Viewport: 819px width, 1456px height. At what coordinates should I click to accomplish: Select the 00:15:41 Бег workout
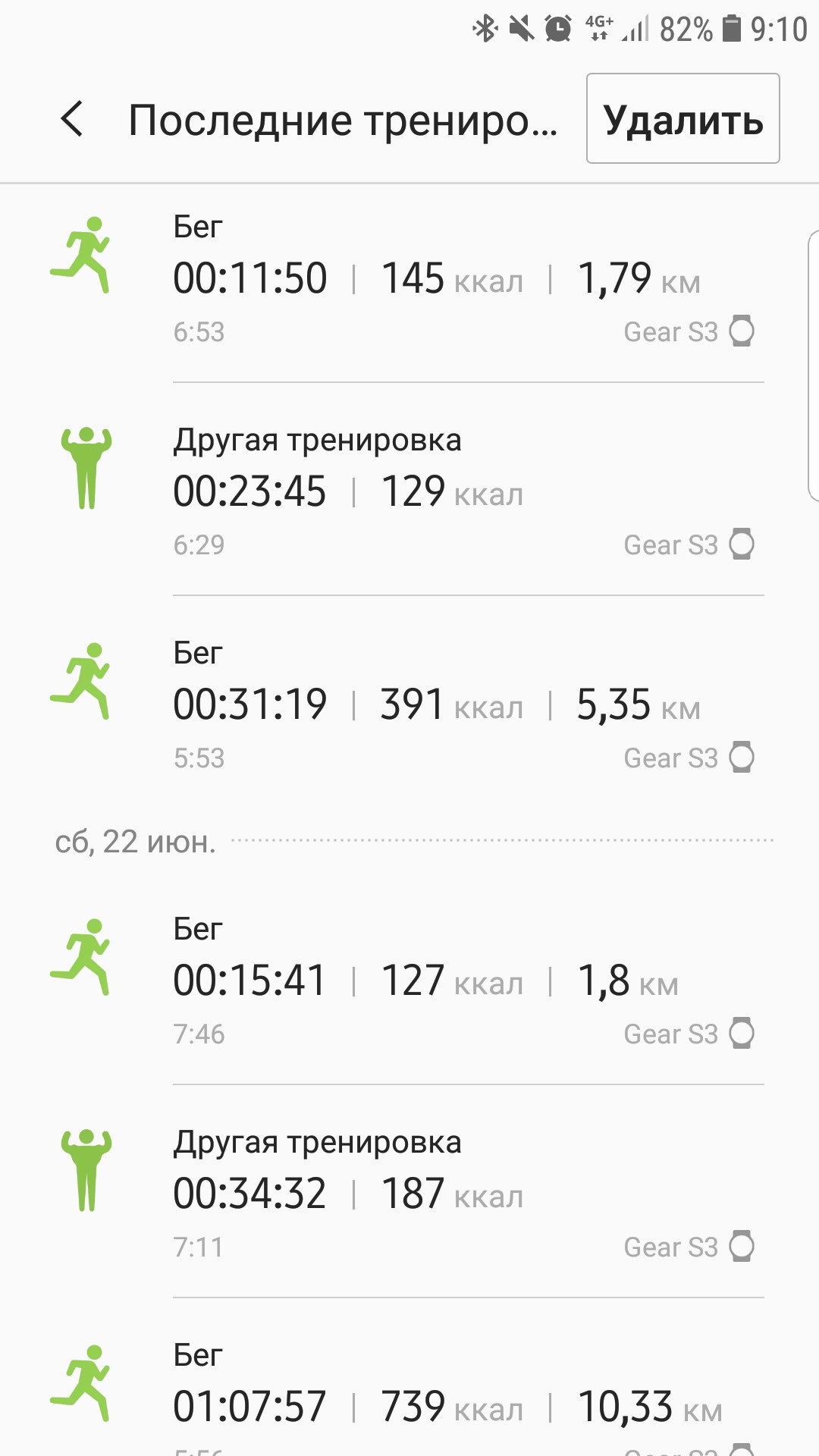tap(409, 981)
